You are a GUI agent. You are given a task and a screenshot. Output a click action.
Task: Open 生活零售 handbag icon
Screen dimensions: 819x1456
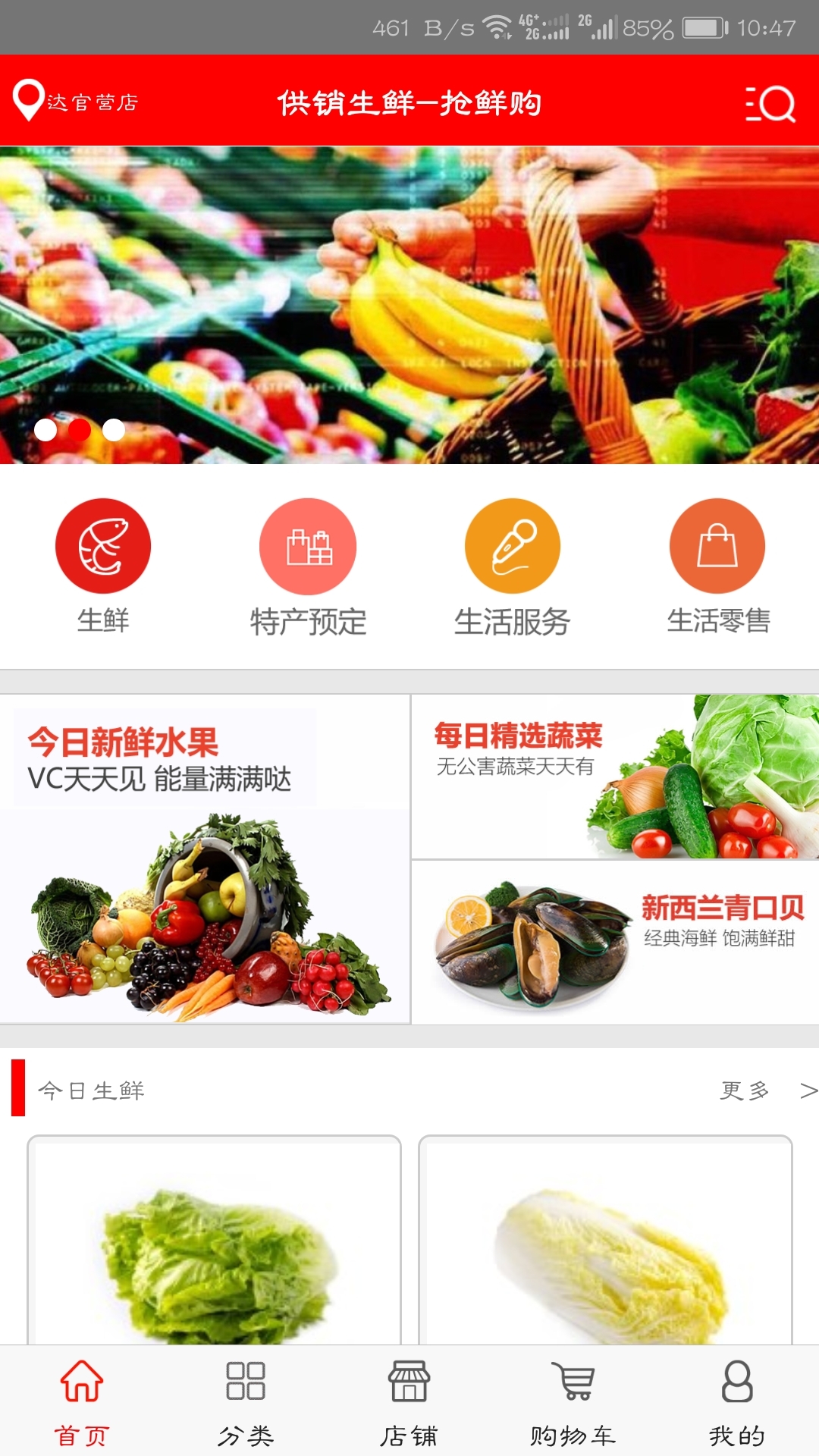tap(716, 544)
